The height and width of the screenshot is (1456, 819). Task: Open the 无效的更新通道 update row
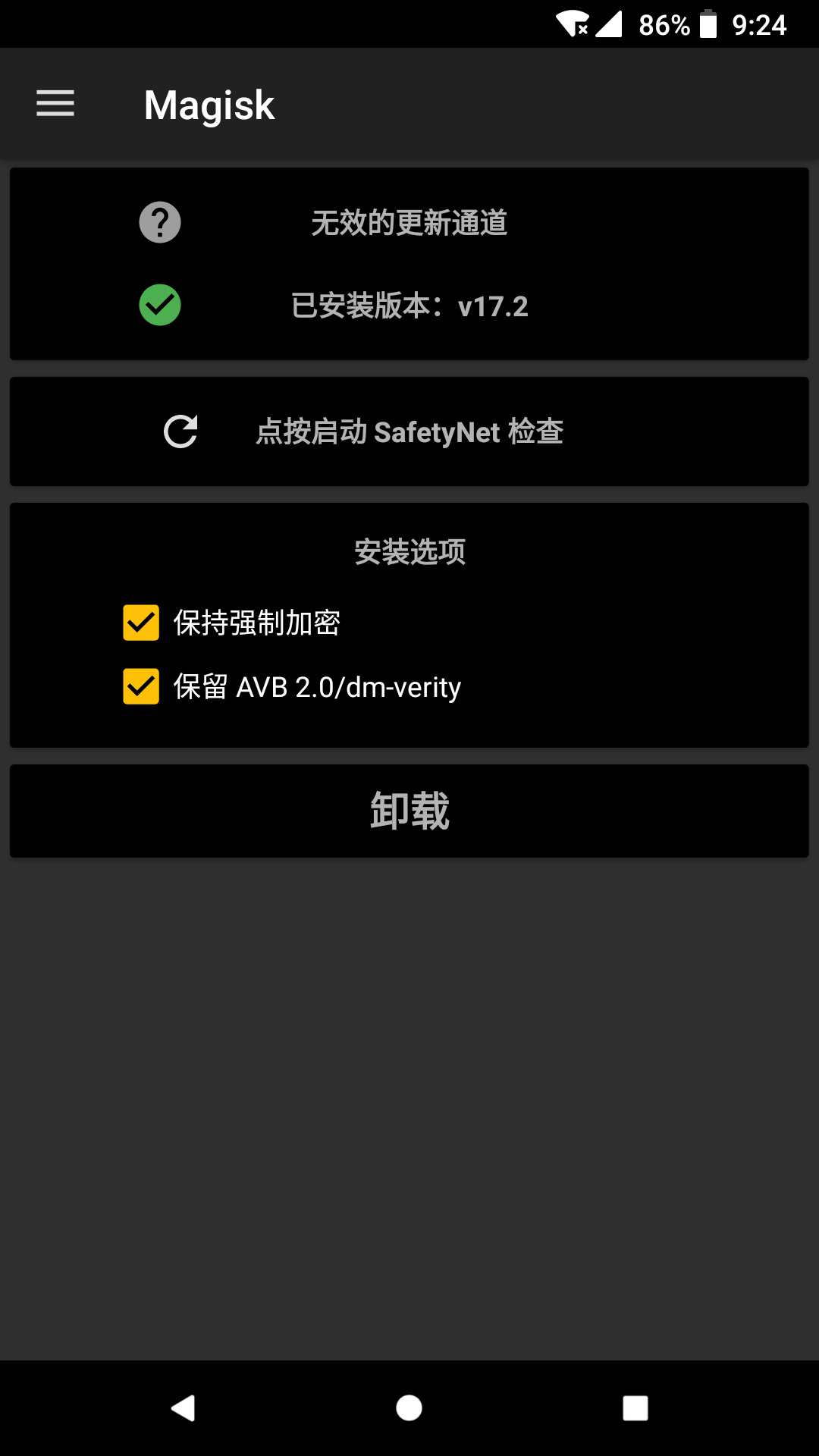point(409,223)
